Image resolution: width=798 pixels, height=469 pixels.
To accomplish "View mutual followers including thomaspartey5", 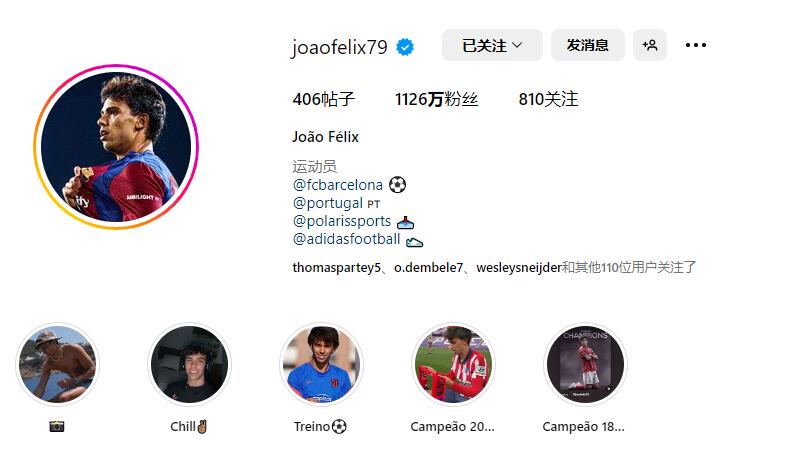I will click(494, 267).
